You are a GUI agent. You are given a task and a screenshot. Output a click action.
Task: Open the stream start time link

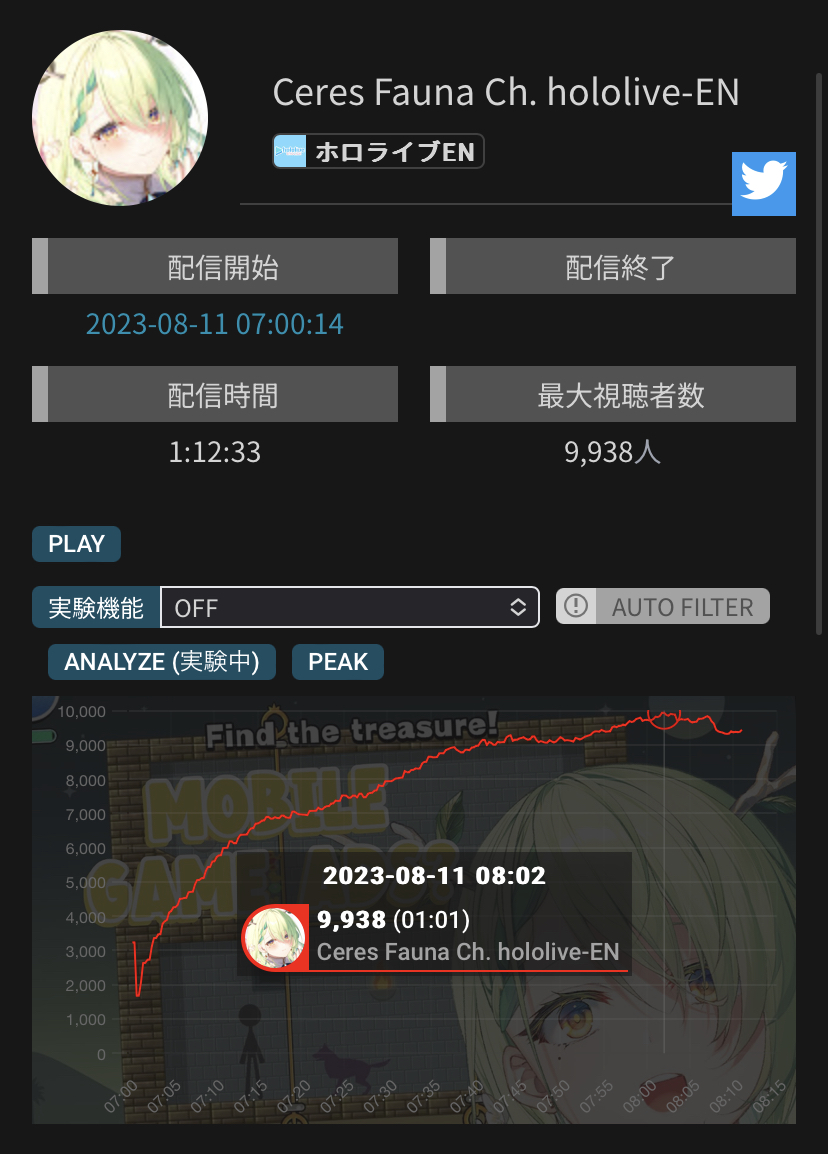pos(215,324)
